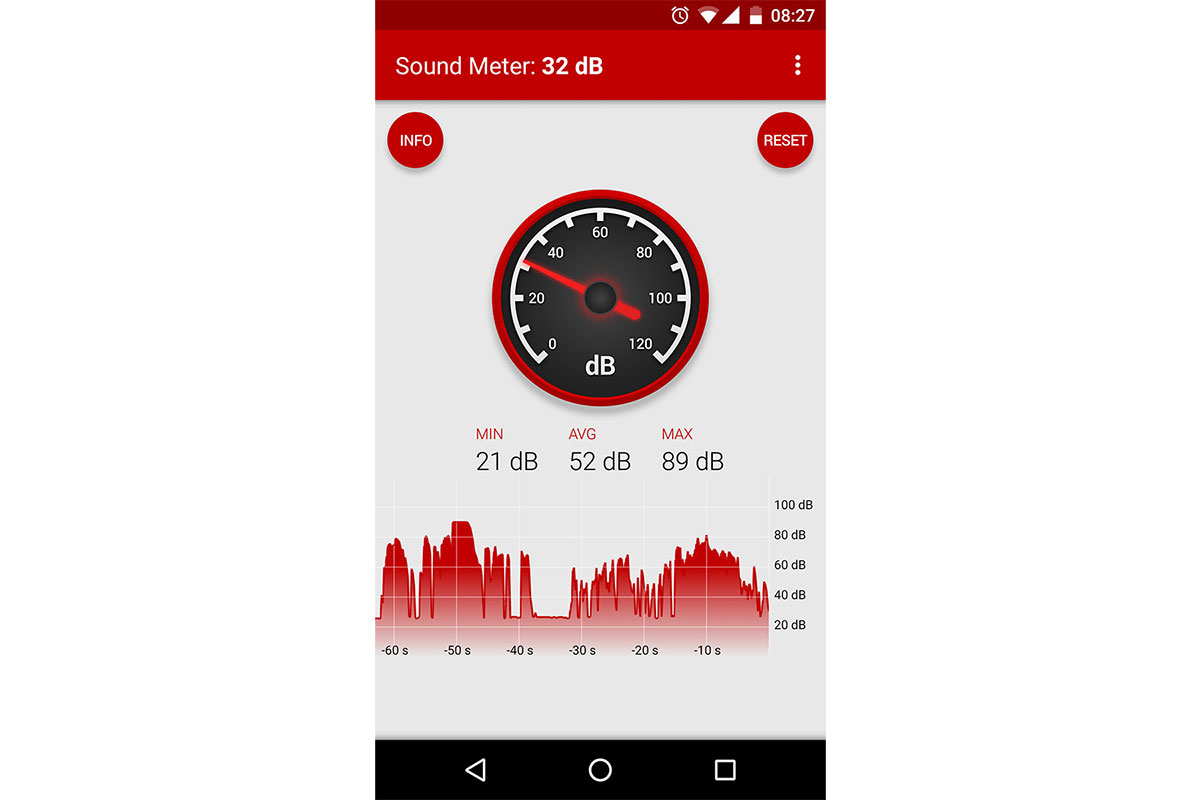Viewport: 1200px width, 800px height.
Task: Go to the home screen
Action: [x=600, y=769]
